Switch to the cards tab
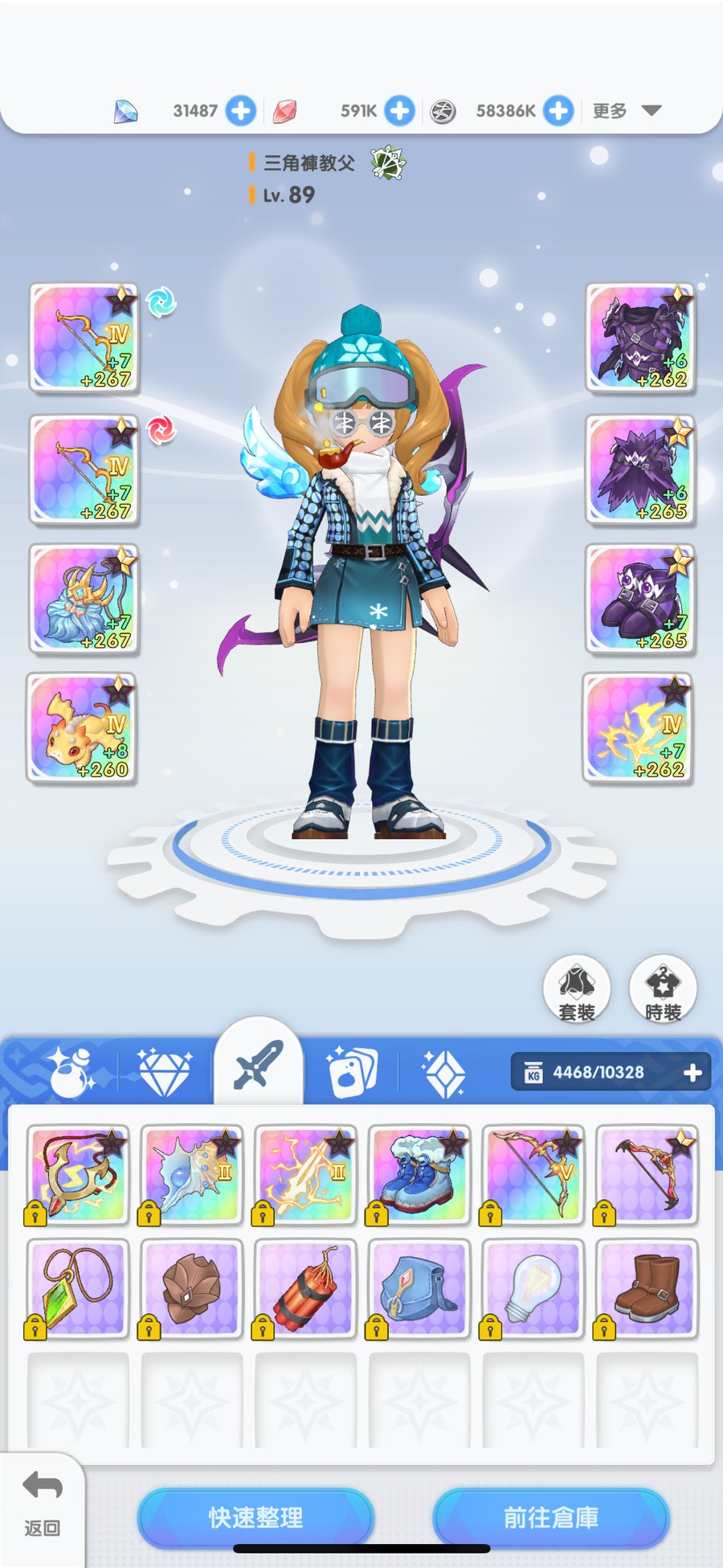The height and width of the screenshot is (1568, 723). [x=352, y=1072]
